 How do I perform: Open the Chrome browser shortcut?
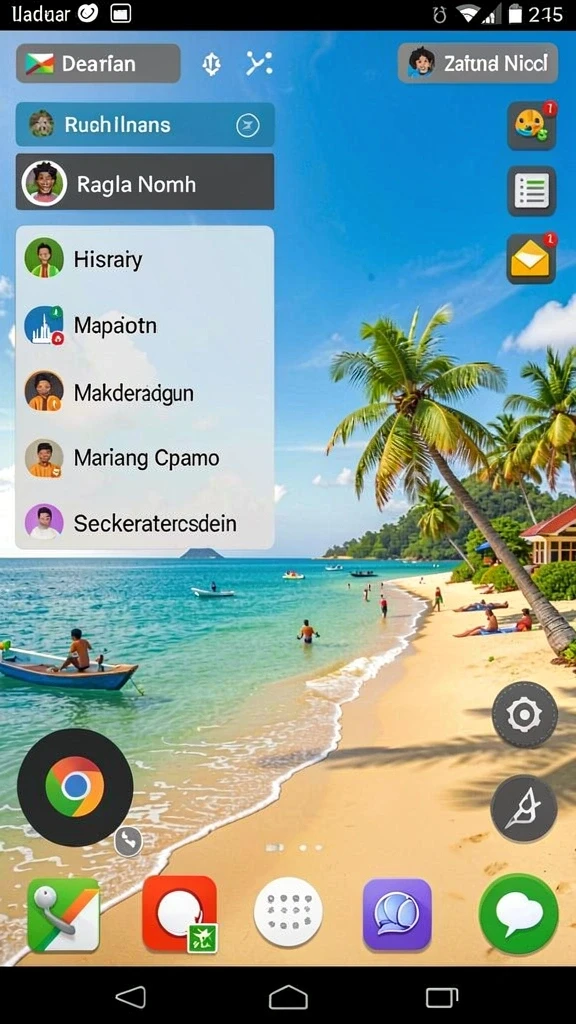tap(75, 786)
